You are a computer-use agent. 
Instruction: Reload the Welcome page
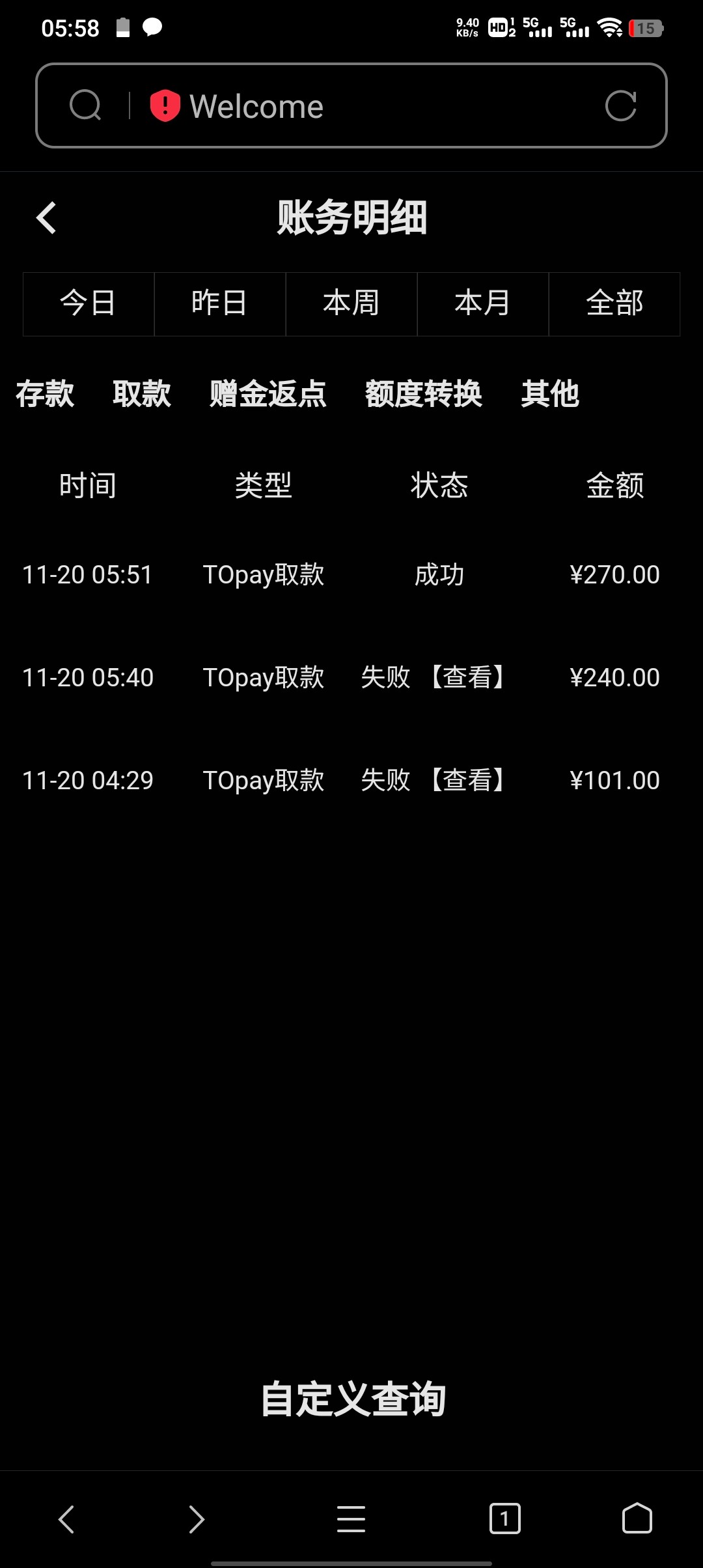click(620, 105)
